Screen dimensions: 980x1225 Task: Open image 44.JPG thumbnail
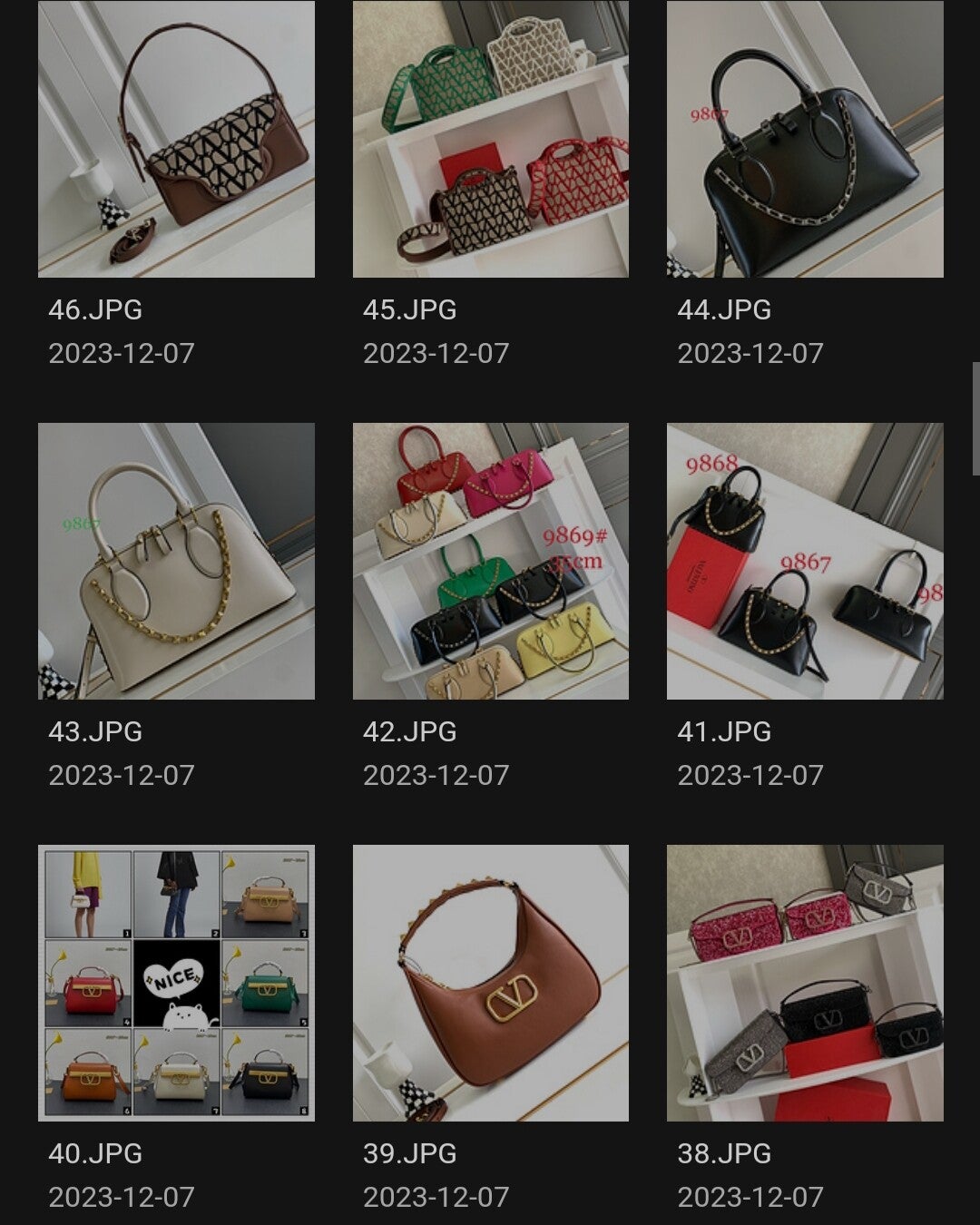[x=805, y=139]
